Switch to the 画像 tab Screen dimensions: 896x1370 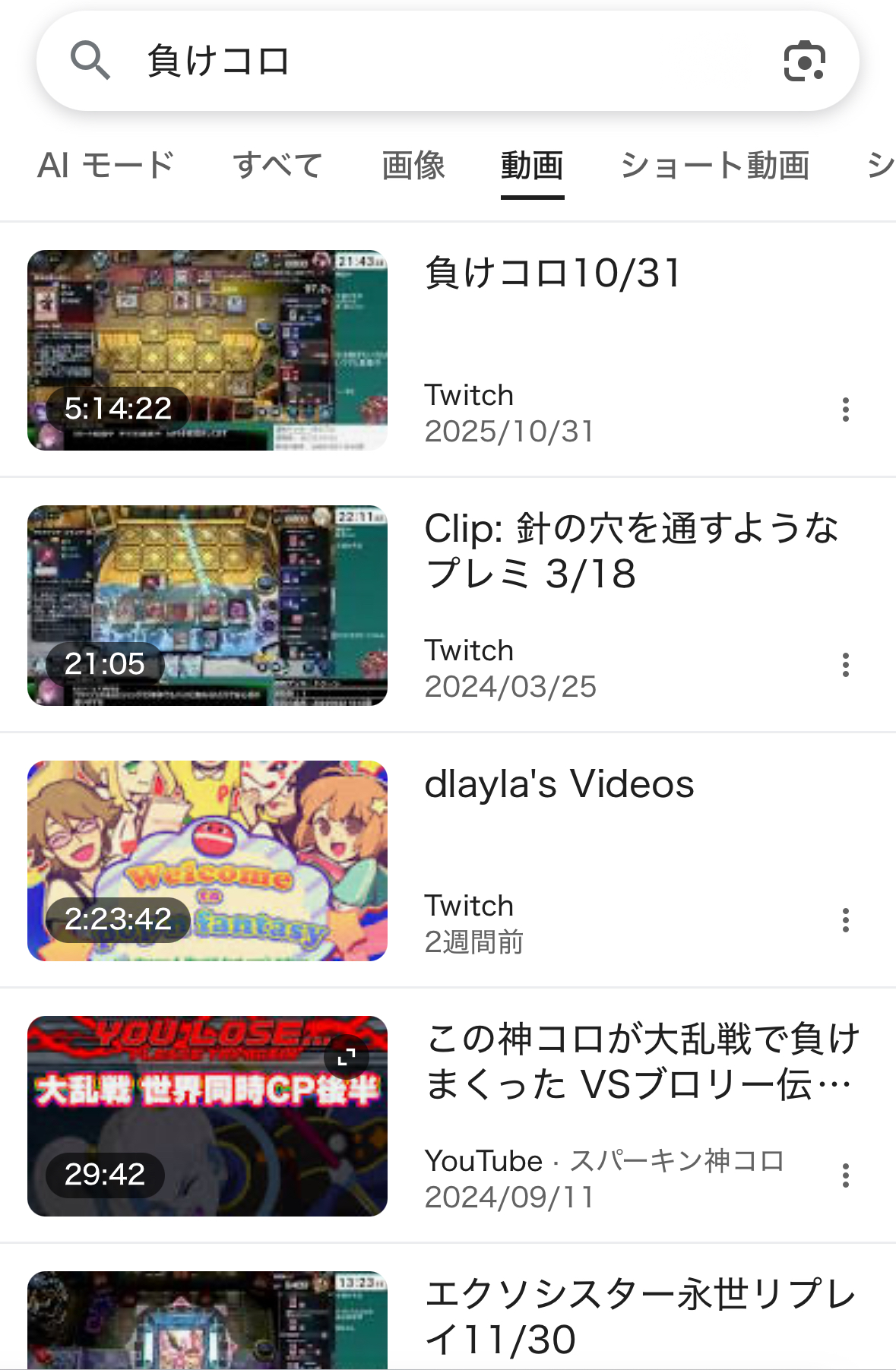(413, 165)
